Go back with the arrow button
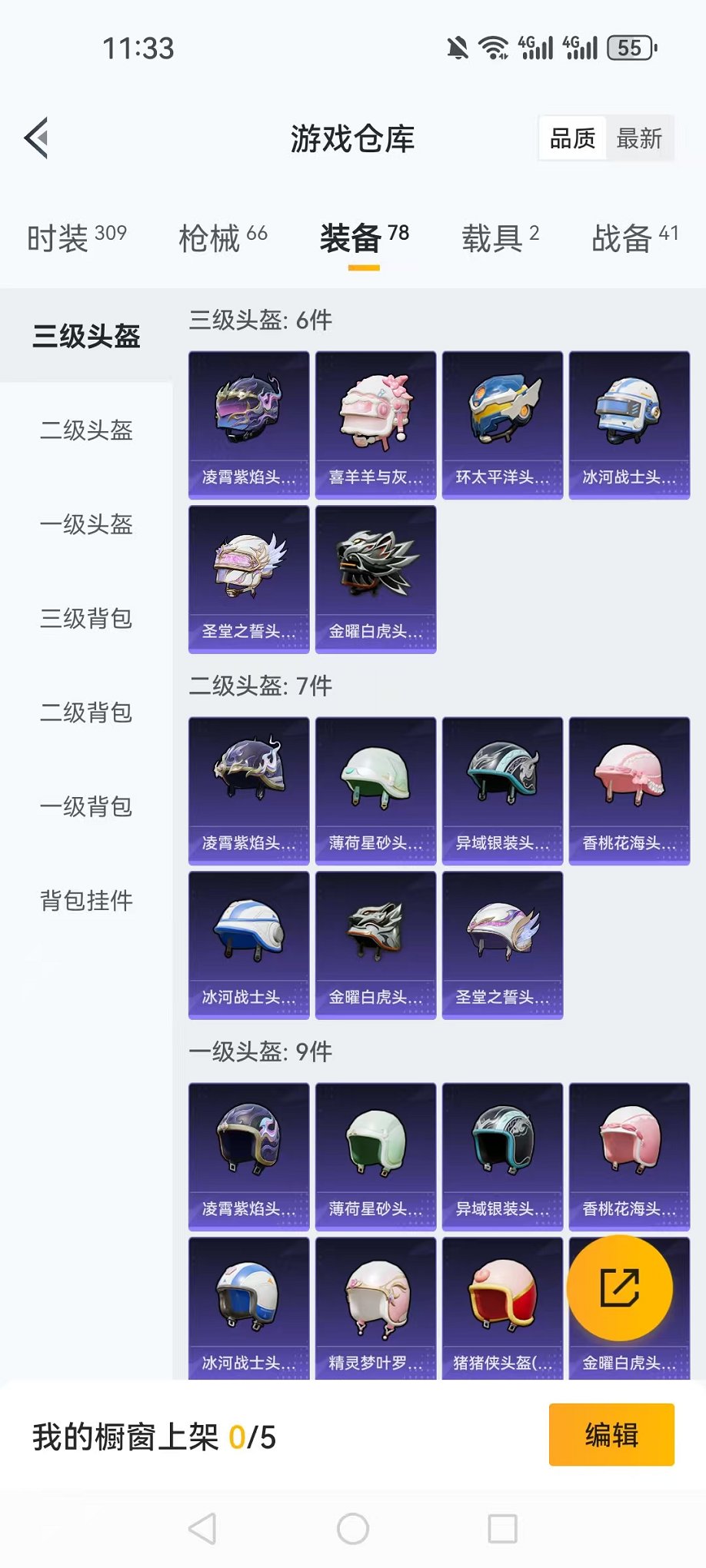 [35, 138]
